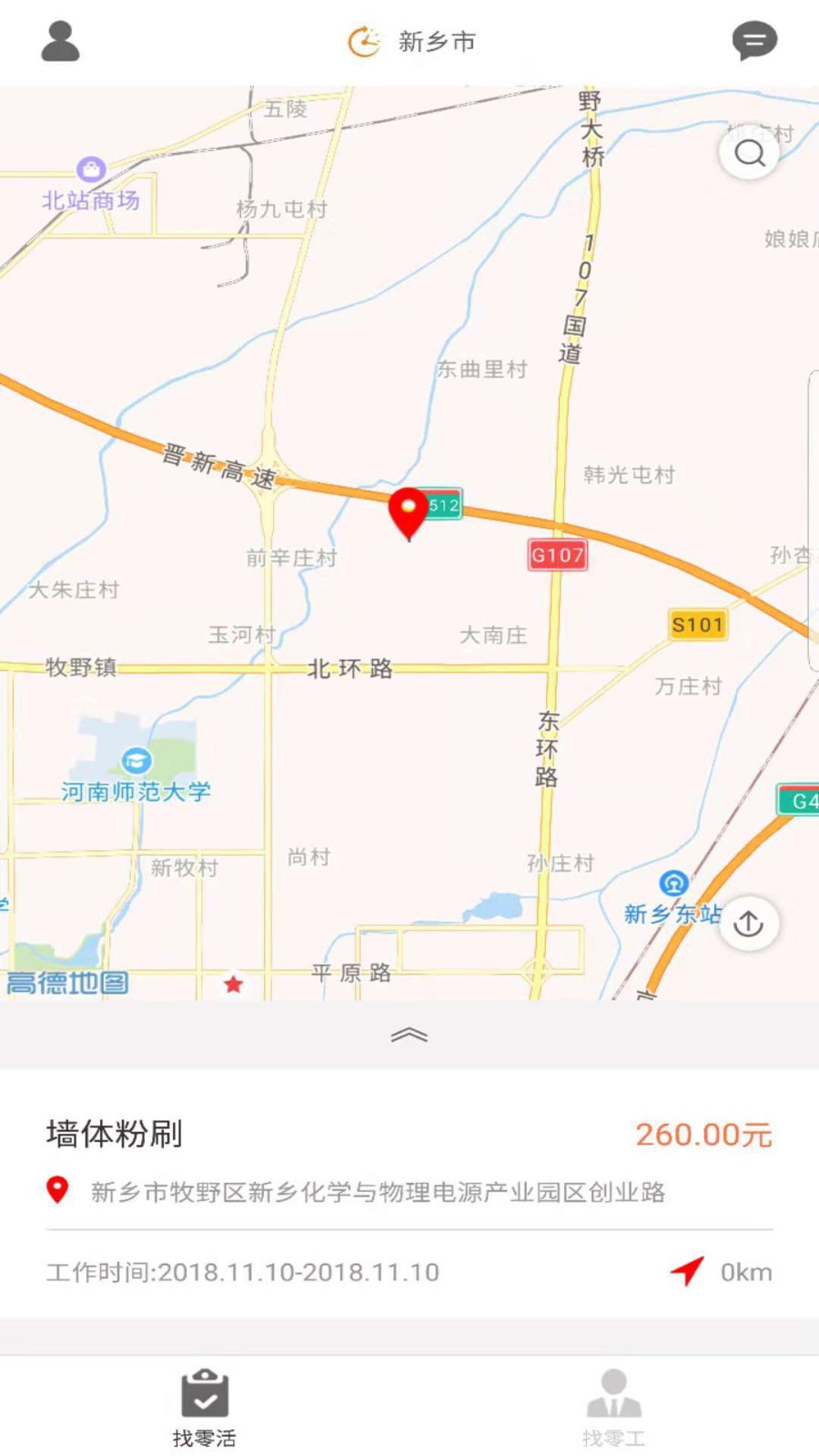Collapse the upward double-arrow above the job card

click(x=409, y=1035)
